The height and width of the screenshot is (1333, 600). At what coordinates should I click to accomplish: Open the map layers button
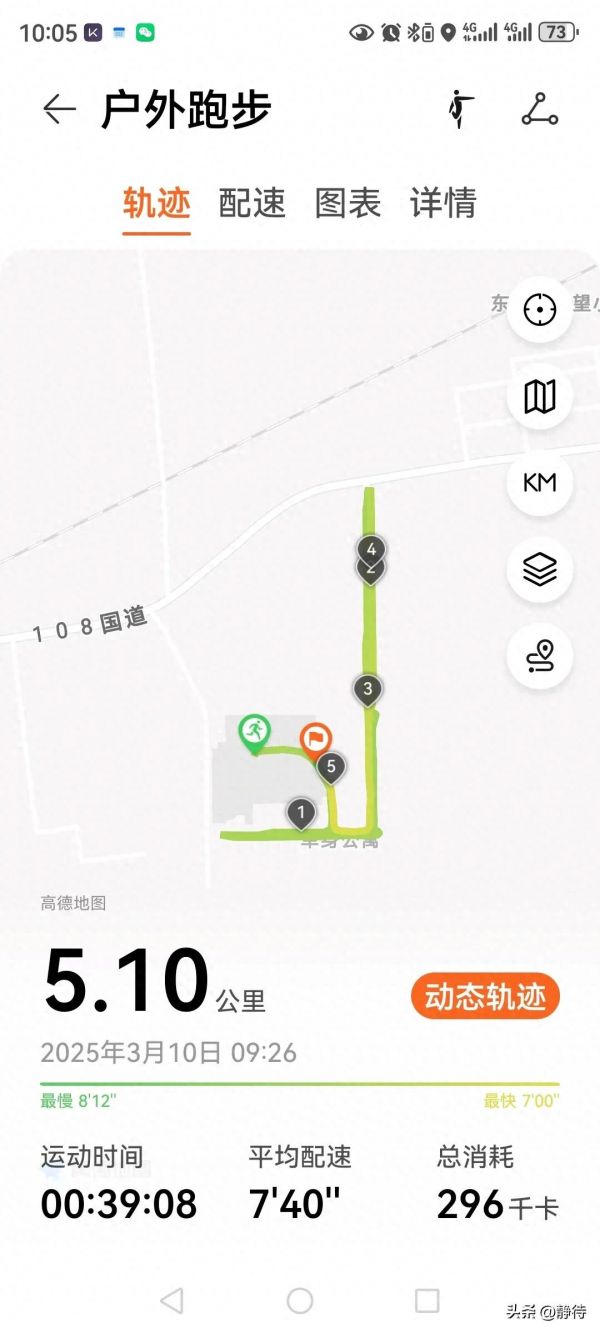pyautogui.click(x=540, y=570)
